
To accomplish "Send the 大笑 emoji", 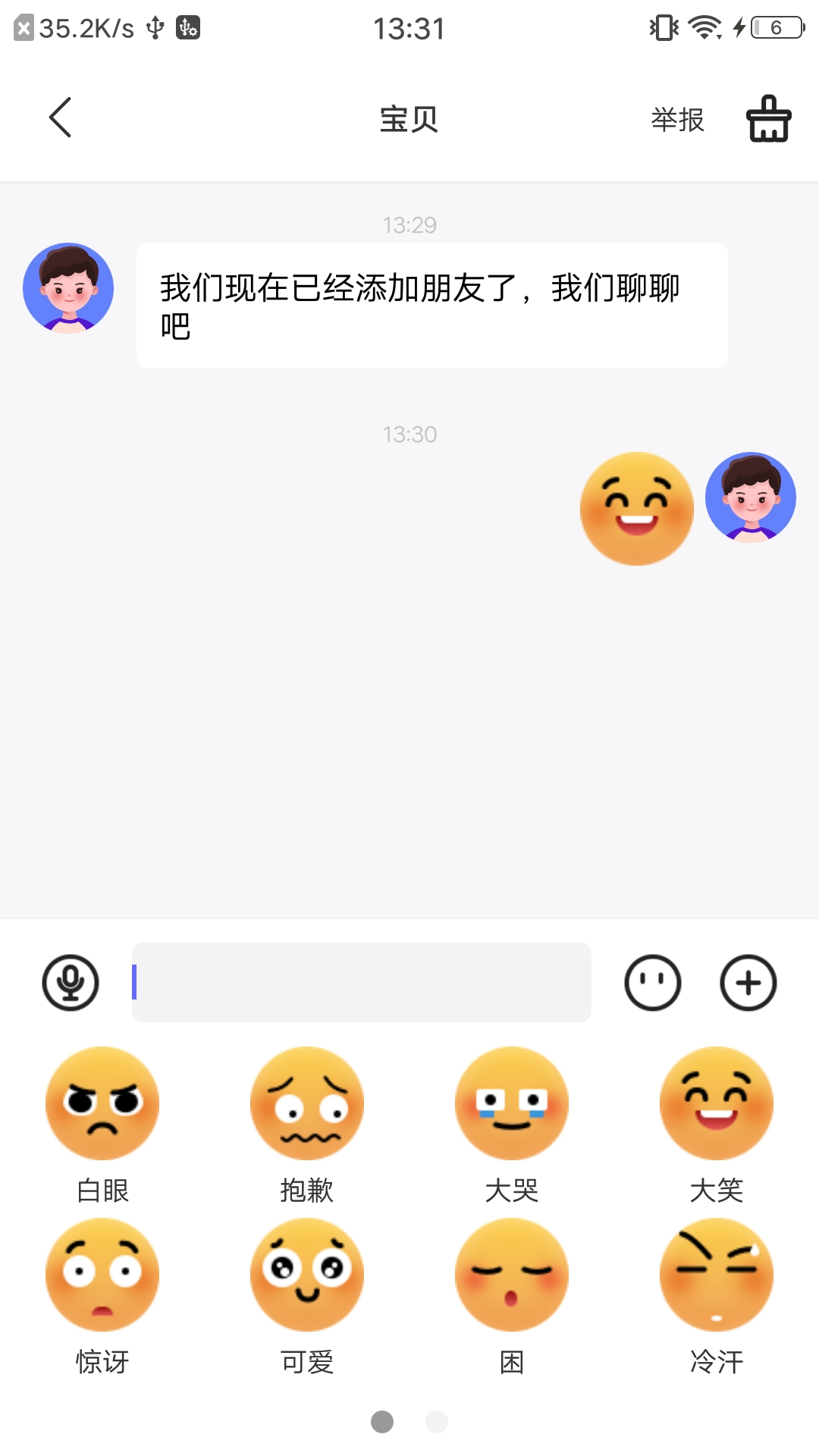I will coord(717,1104).
